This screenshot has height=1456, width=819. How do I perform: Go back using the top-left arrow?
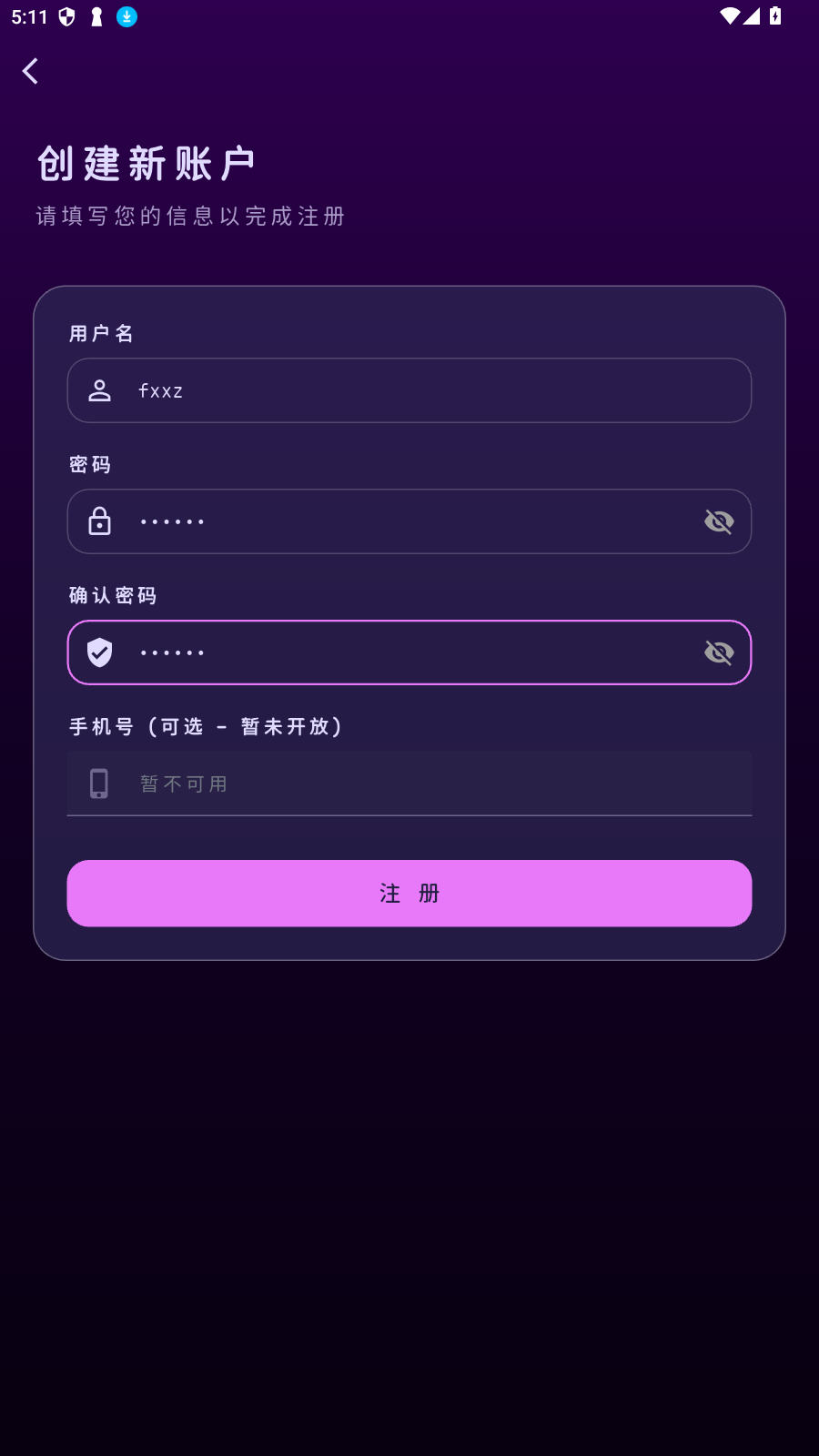pyautogui.click(x=30, y=71)
